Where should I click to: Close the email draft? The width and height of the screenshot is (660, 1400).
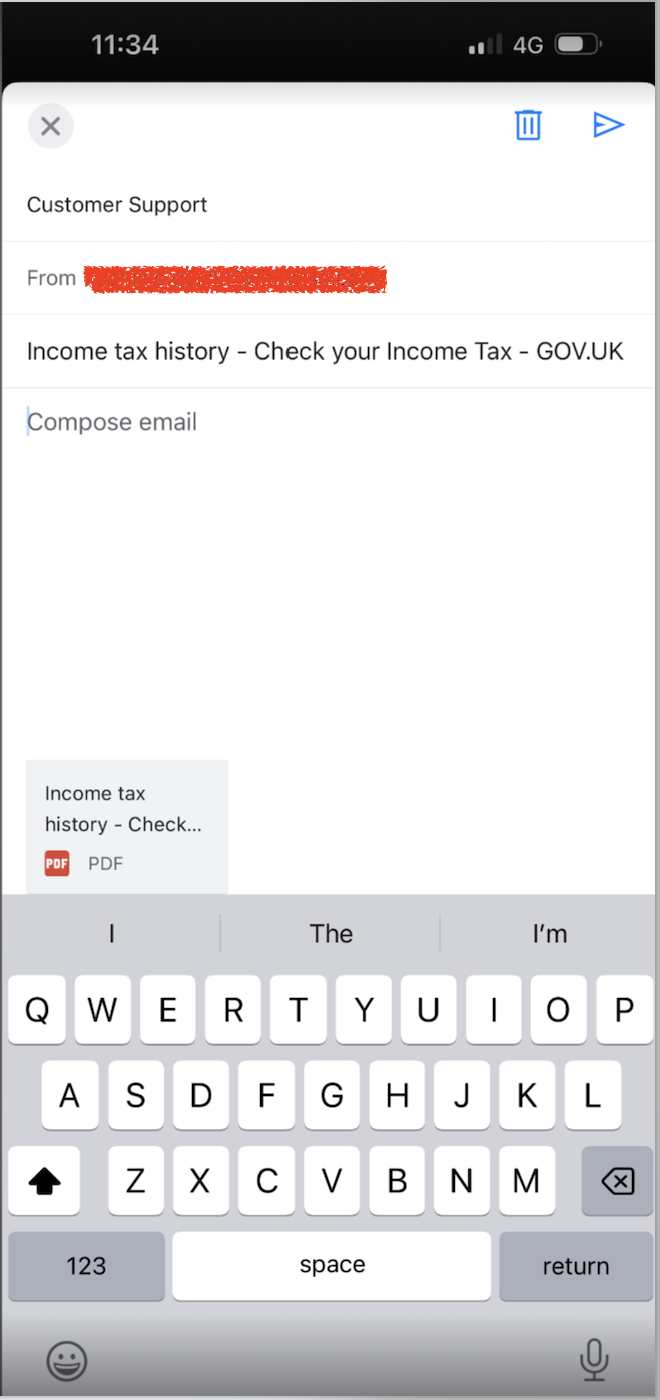[x=50, y=127]
